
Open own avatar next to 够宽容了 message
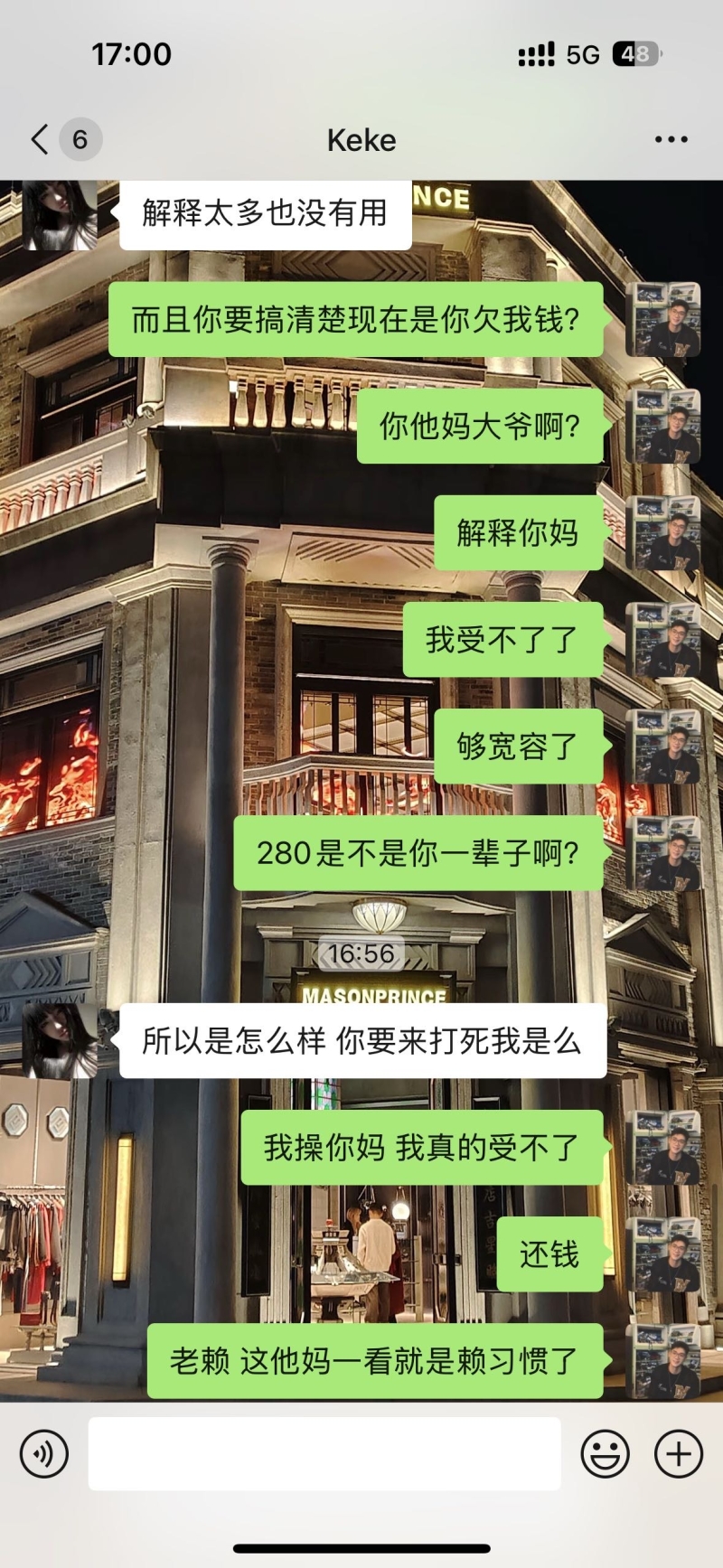pos(662,746)
